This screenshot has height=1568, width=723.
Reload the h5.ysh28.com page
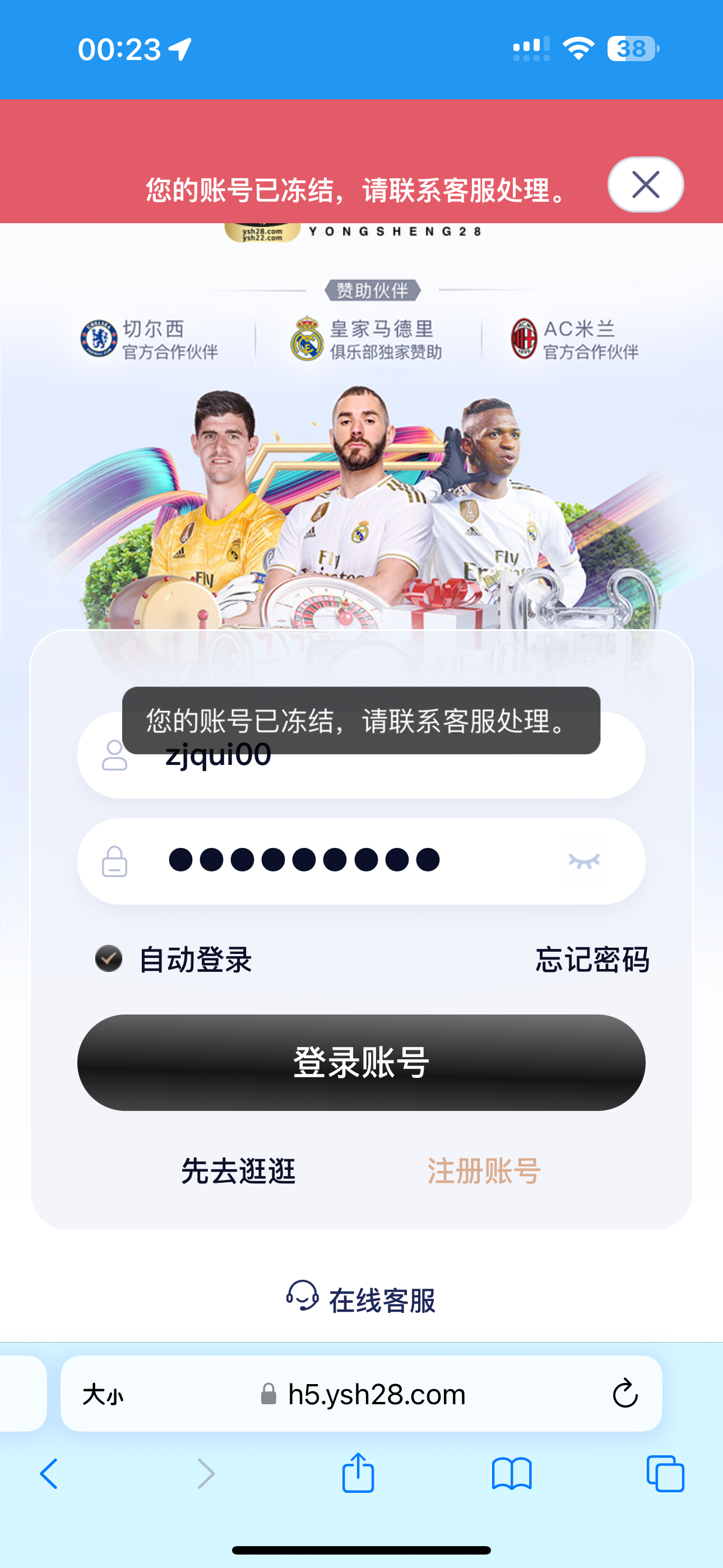pos(624,1394)
